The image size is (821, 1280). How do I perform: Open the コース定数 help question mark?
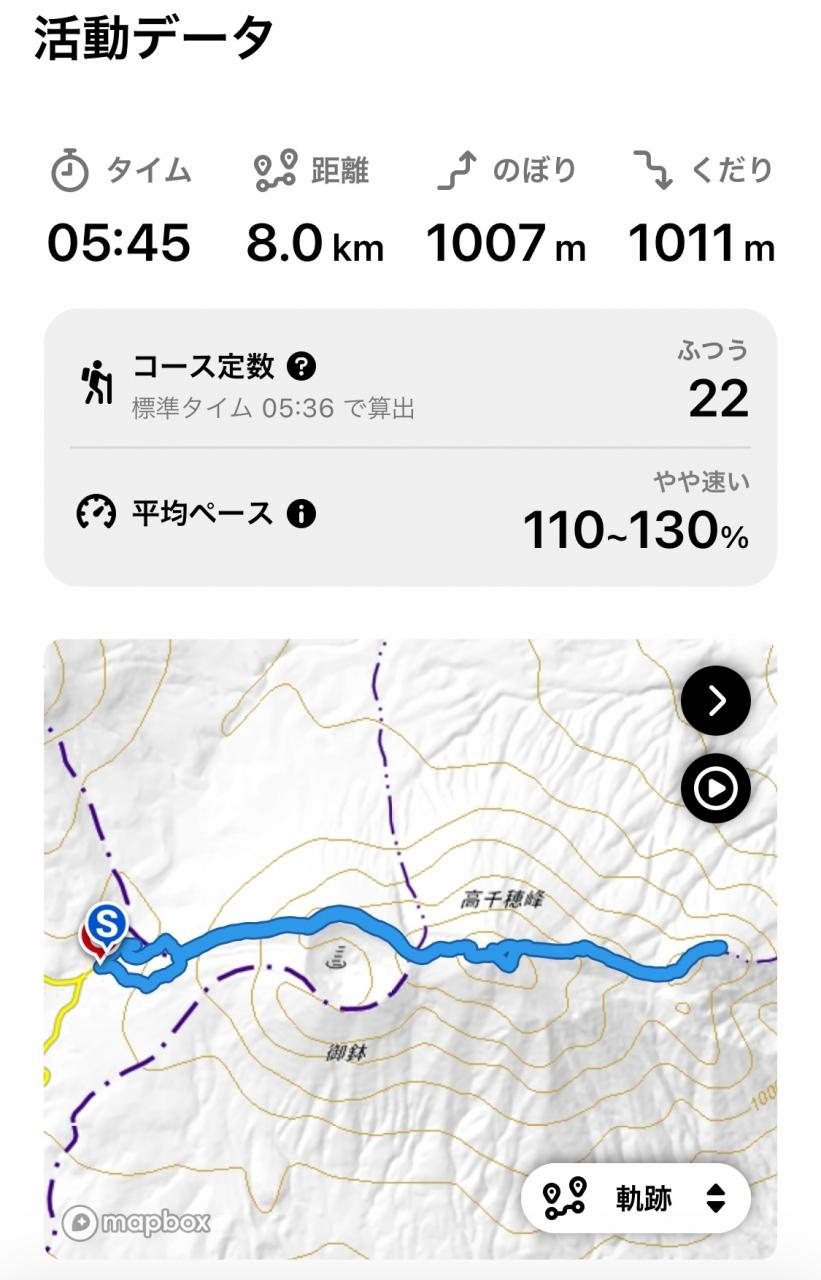point(301,367)
